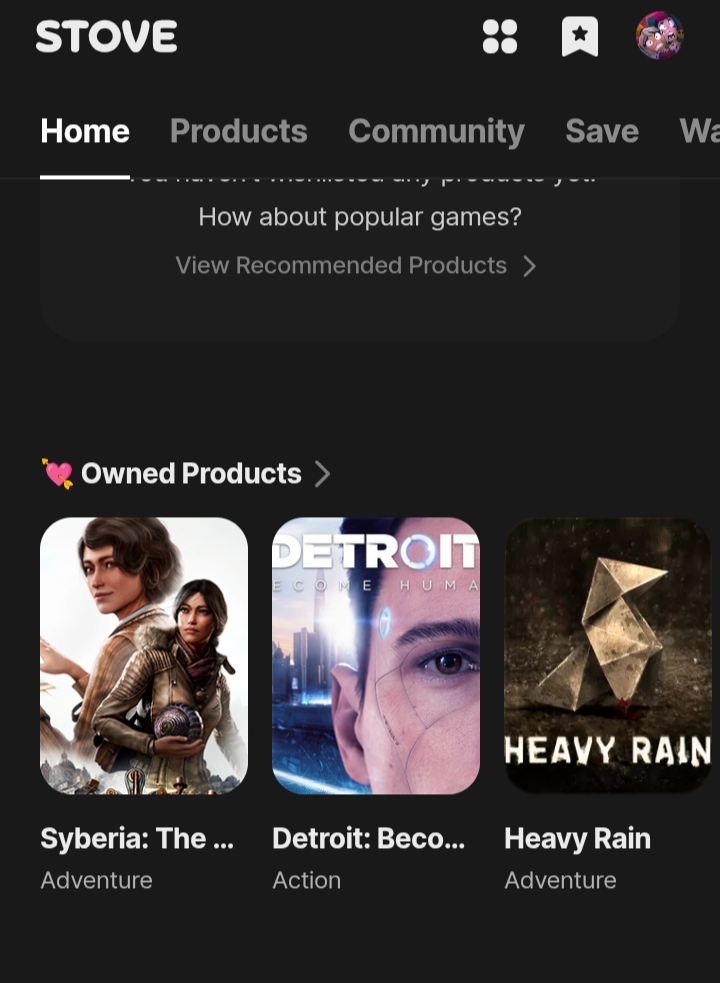
Task: Open the Heavy Rain game card
Action: click(608, 655)
